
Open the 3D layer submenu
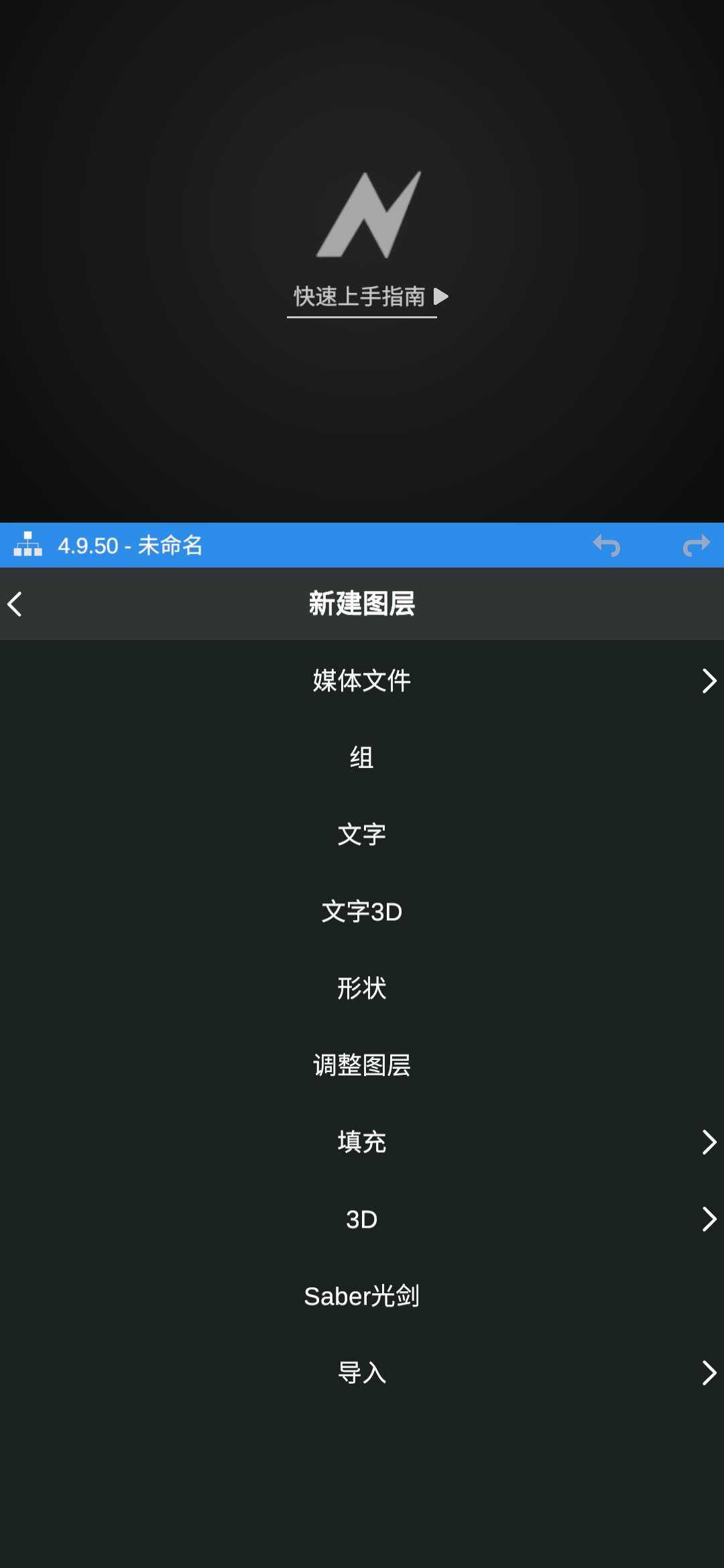362,1219
